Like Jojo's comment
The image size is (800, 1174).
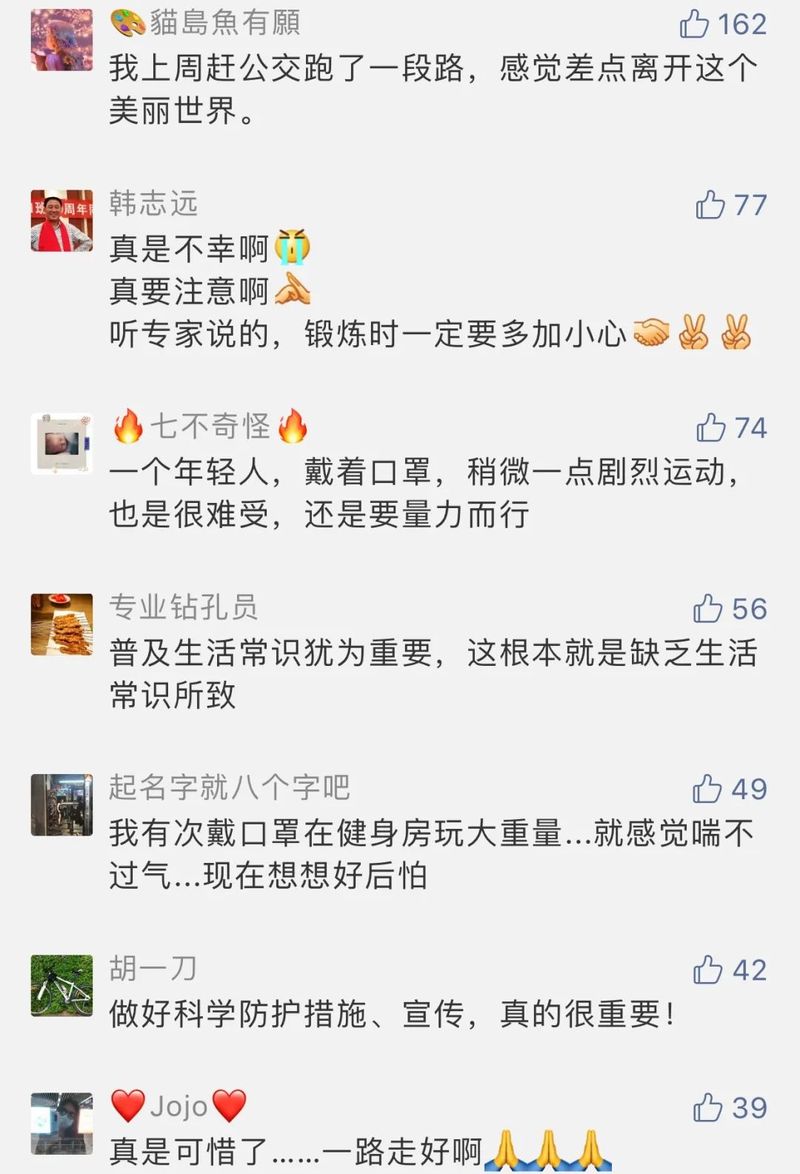(708, 1108)
